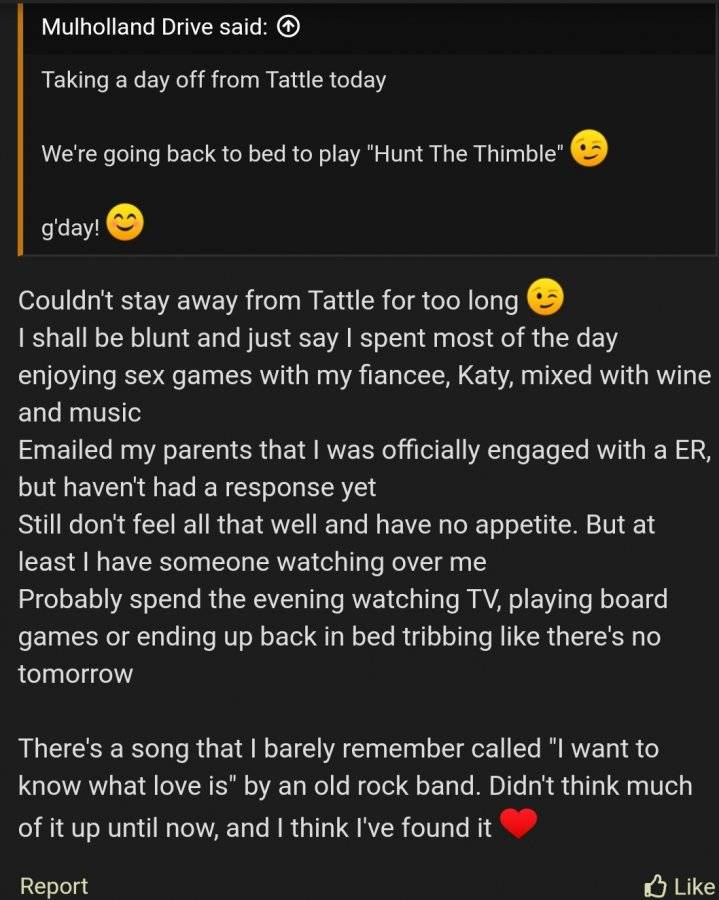The image size is (719, 900).
Task: Jump to Mulholland Drive's quoted post via the arrow icon
Action: tap(288, 27)
